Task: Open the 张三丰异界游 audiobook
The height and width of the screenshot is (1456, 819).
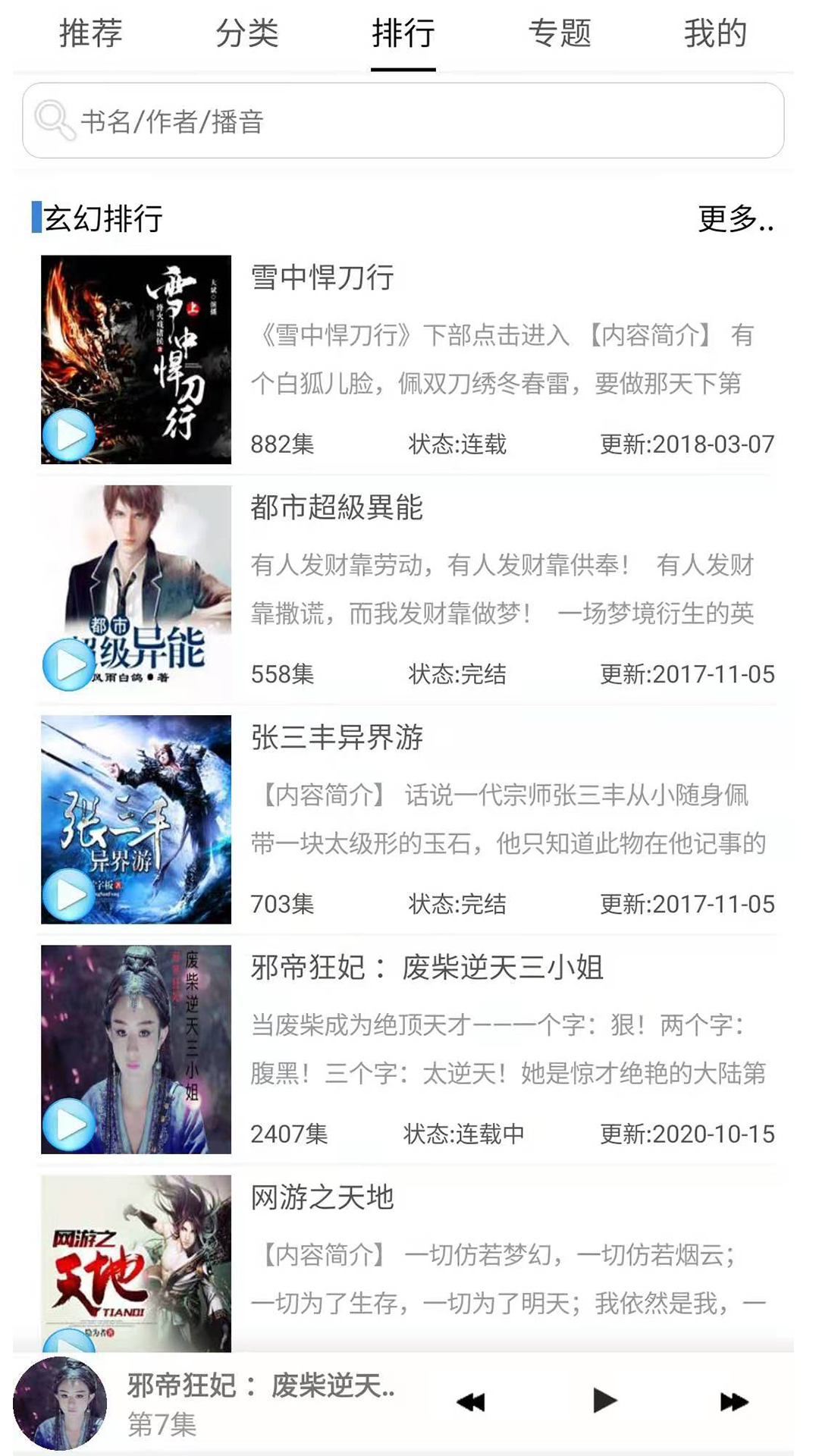Action: 337,737
